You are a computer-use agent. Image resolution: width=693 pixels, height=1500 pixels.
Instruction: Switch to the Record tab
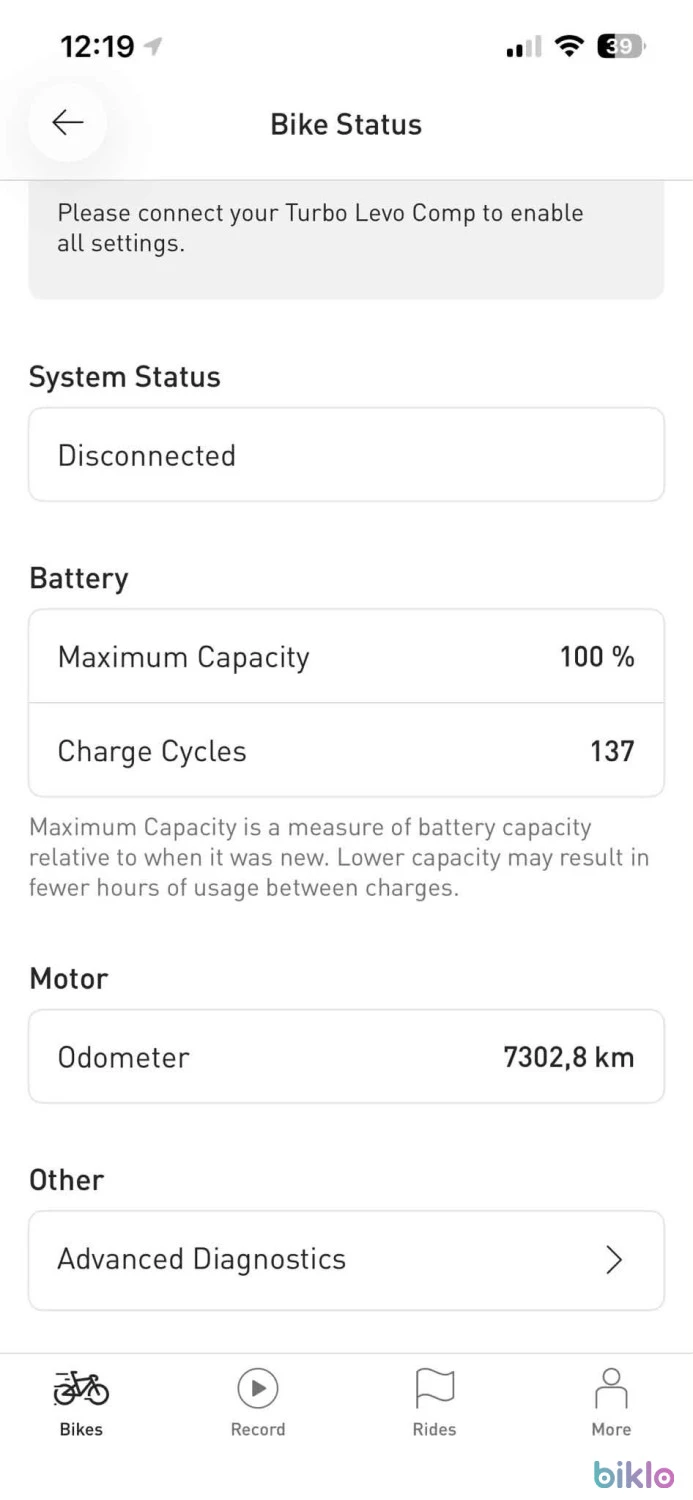[258, 1402]
